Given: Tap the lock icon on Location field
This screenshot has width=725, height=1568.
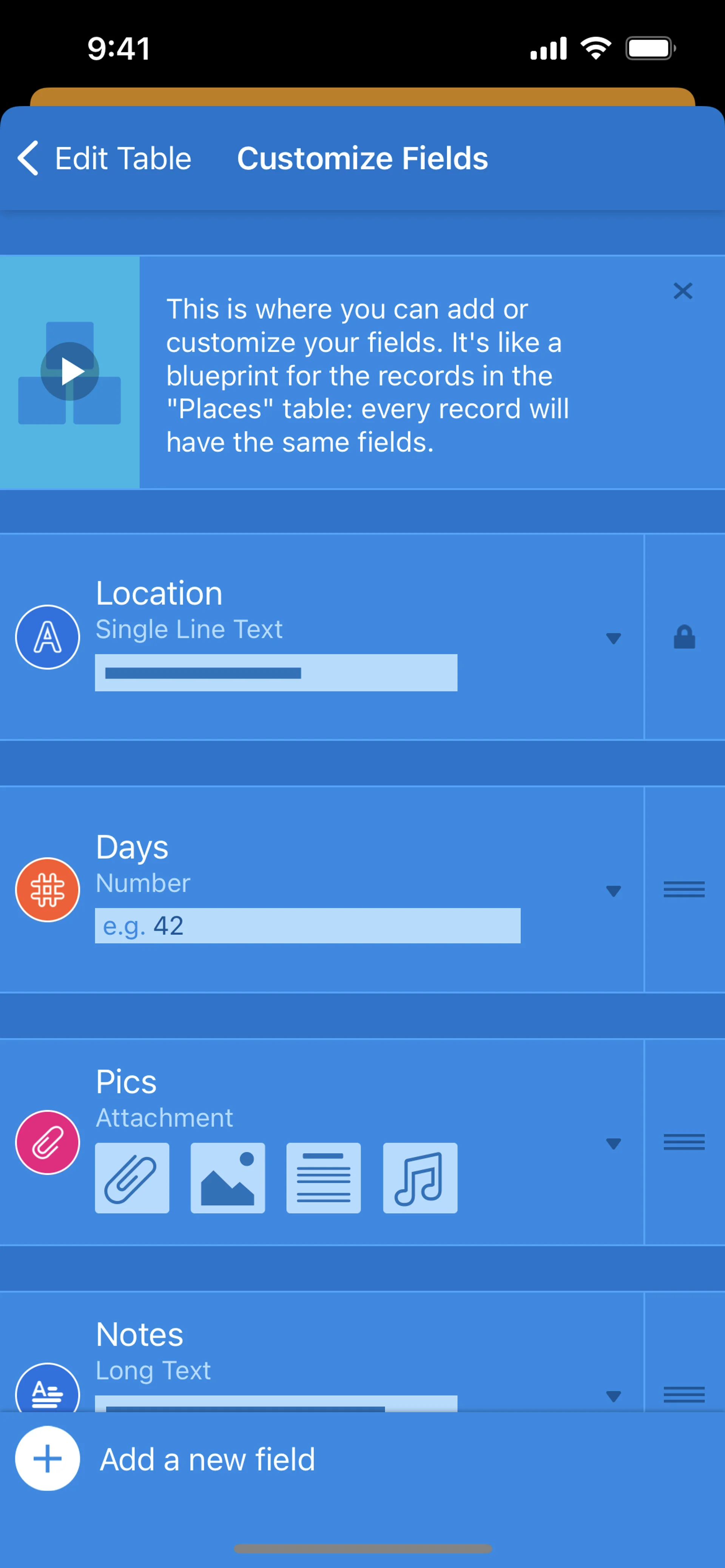Looking at the screenshot, I should [x=683, y=637].
